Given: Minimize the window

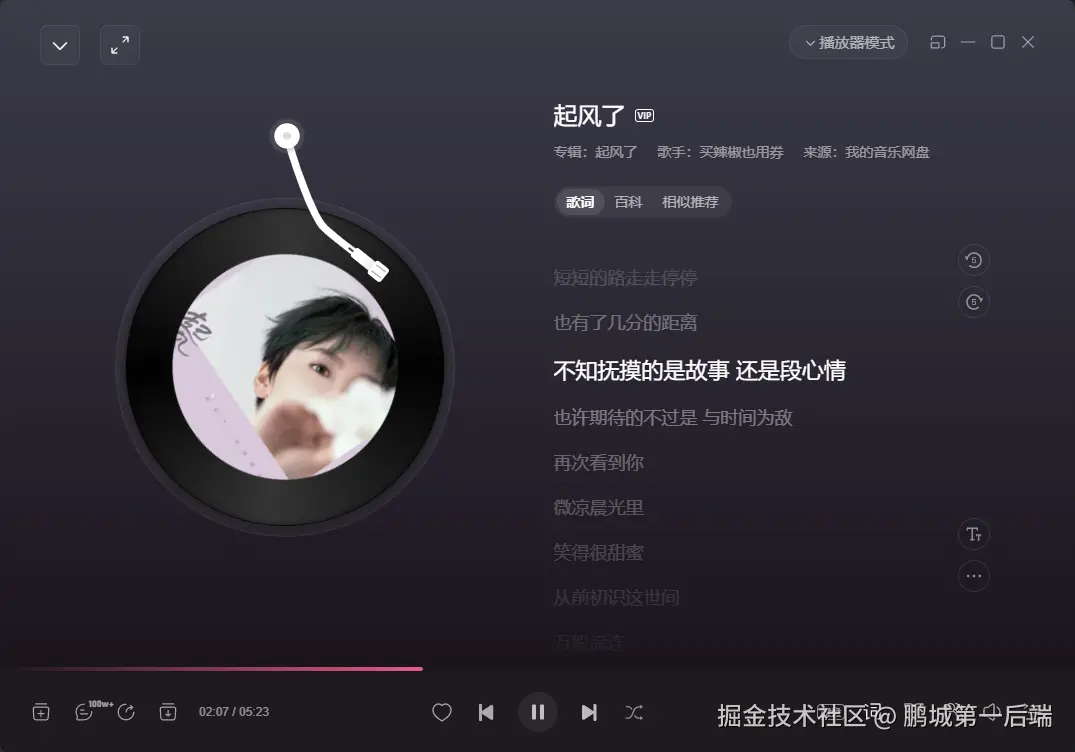Looking at the screenshot, I should pos(967,42).
